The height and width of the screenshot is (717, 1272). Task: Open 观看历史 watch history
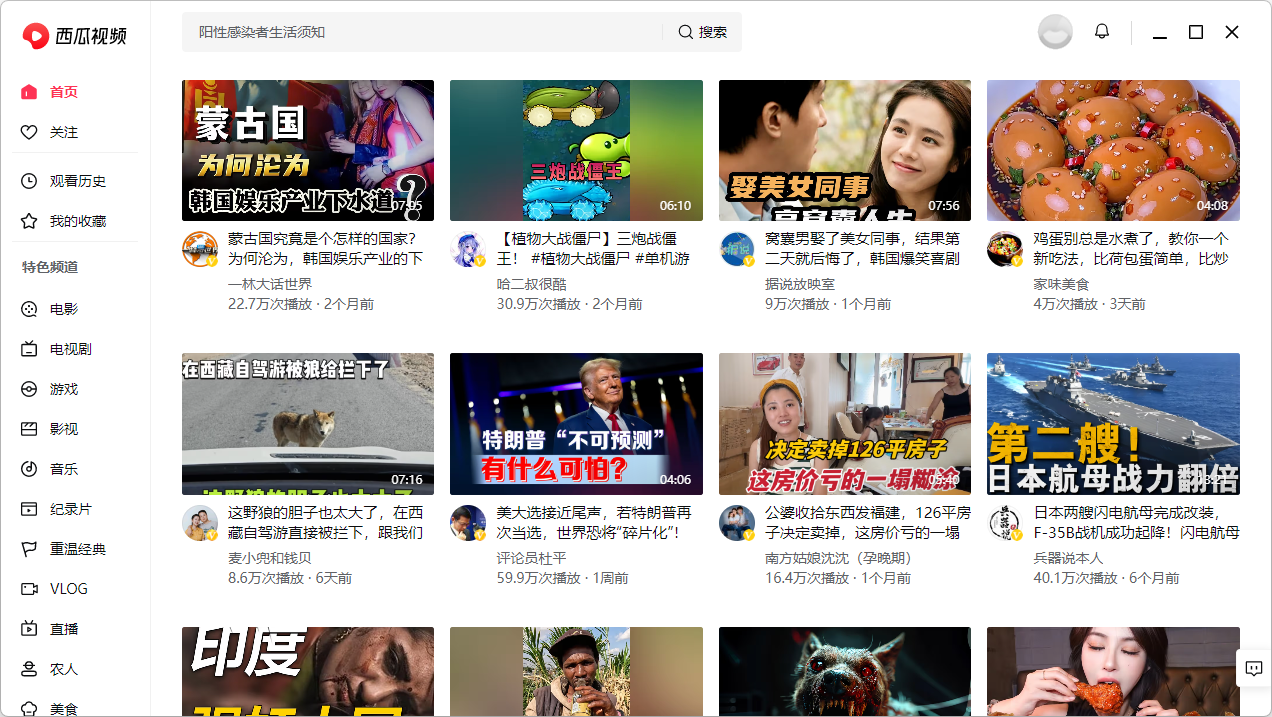click(77, 181)
